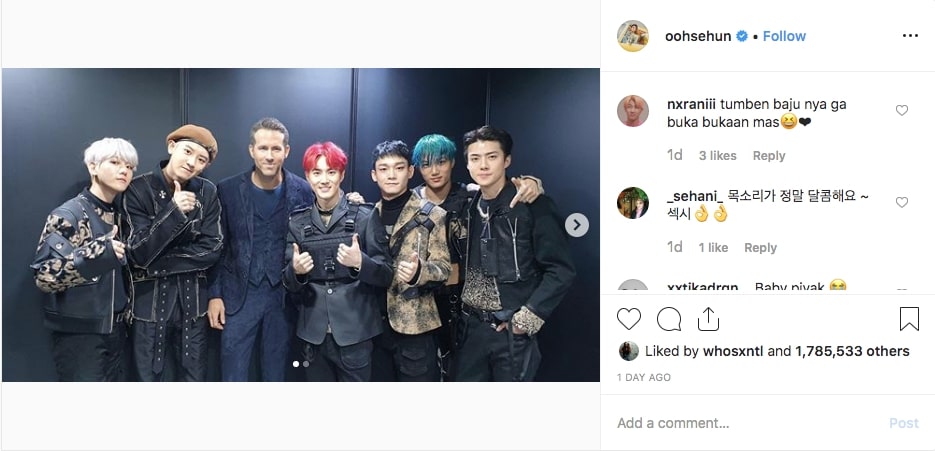Open the post's three-dot options menu

909,36
